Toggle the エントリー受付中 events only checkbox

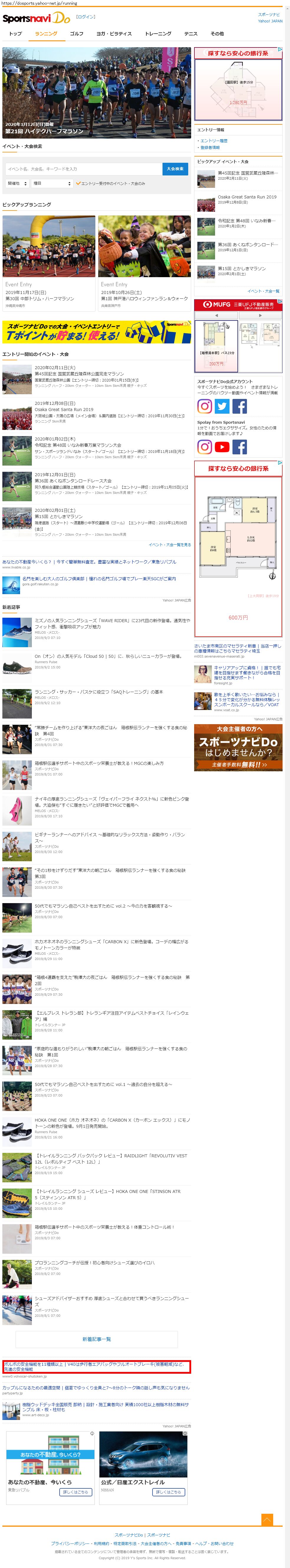78,183
